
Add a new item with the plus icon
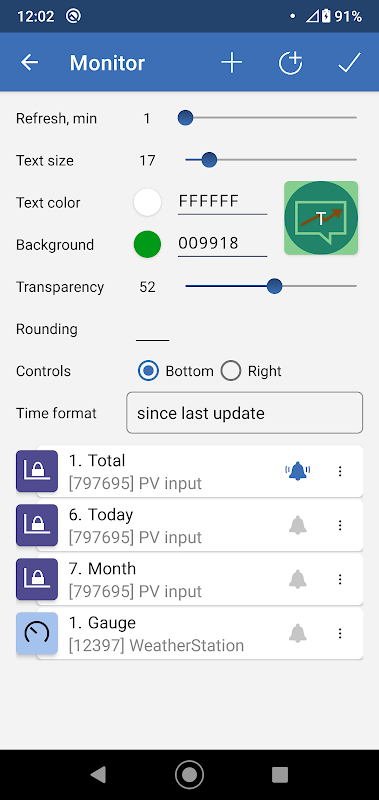pos(232,62)
